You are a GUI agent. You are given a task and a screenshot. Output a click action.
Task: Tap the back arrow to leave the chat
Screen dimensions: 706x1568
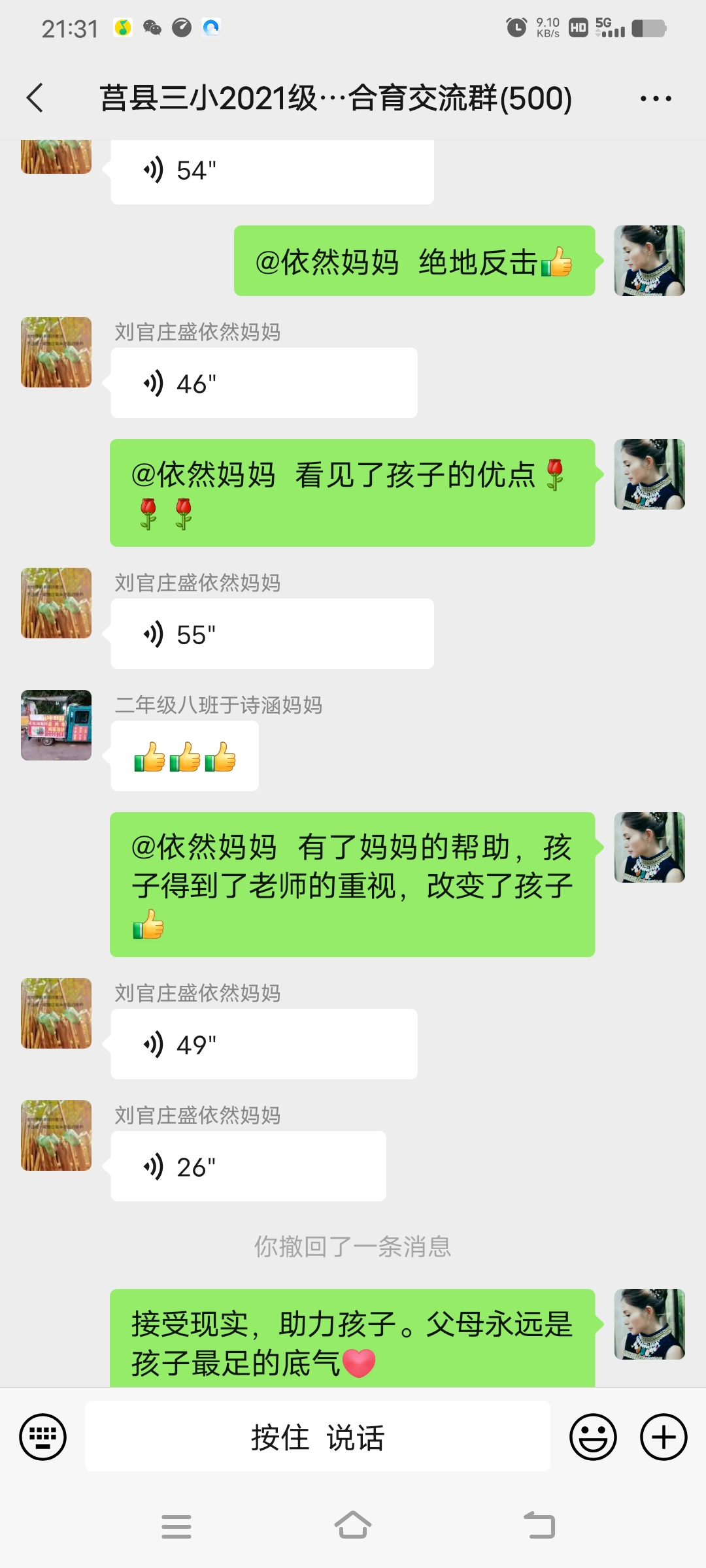34,98
